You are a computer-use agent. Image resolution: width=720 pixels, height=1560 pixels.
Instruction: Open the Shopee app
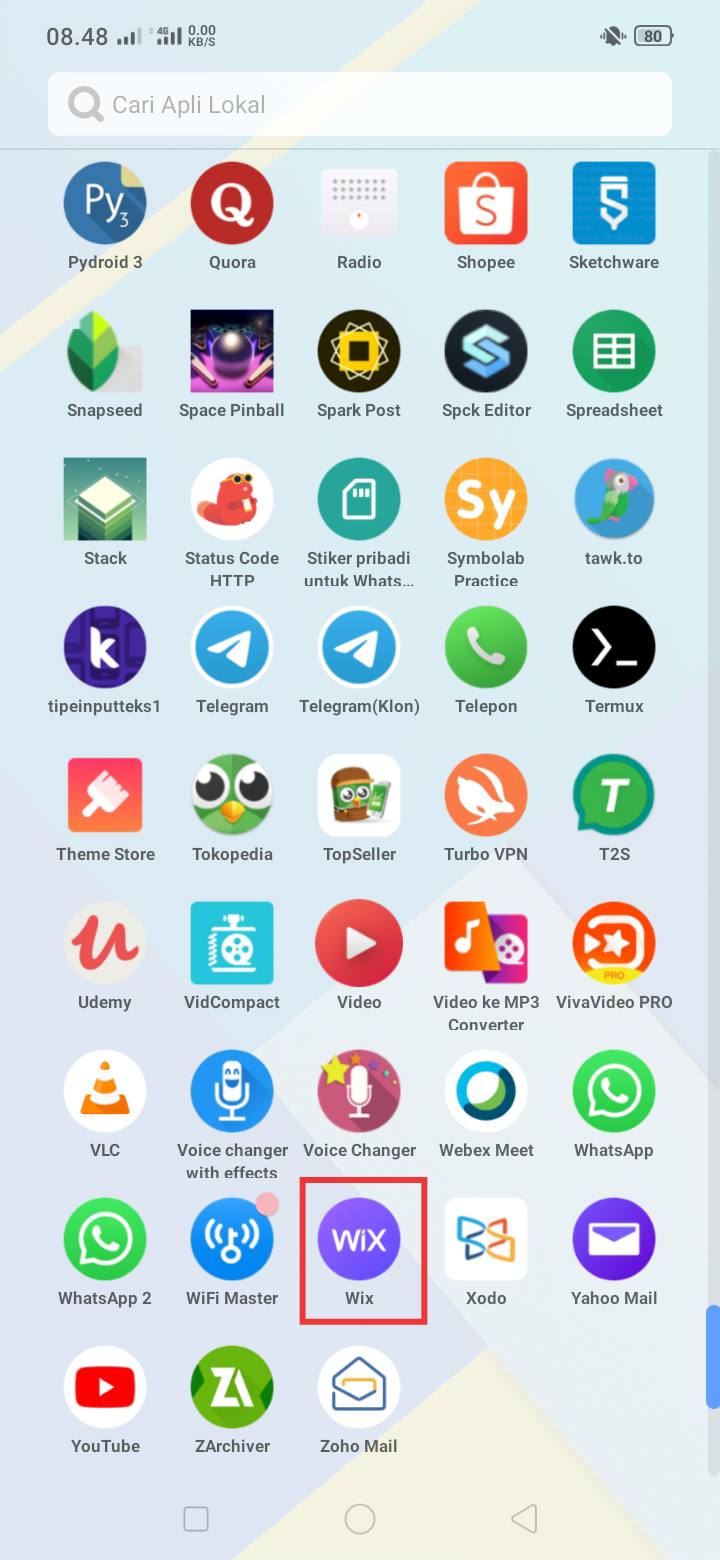pyautogui.click(x=486, y=204)
